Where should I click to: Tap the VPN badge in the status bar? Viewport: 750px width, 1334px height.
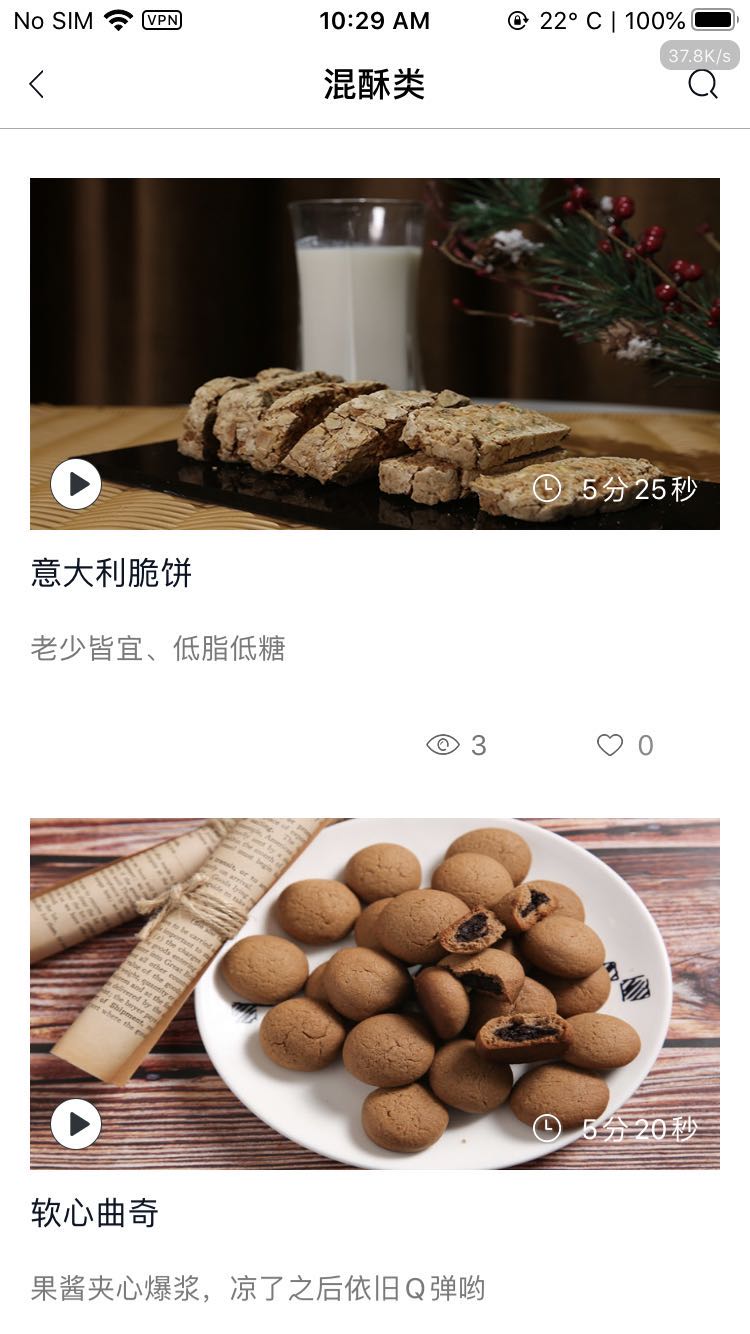pos(164,19)
